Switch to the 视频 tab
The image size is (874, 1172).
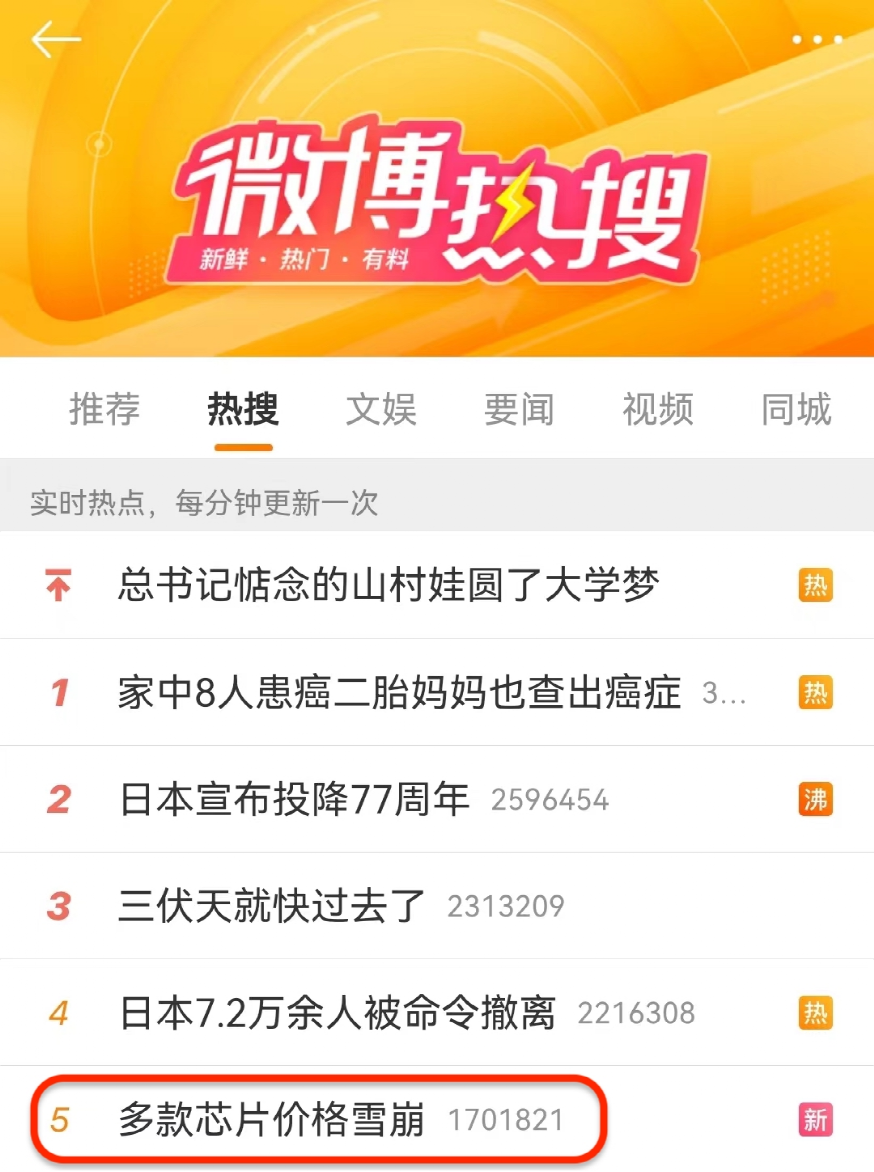point(658,410)
